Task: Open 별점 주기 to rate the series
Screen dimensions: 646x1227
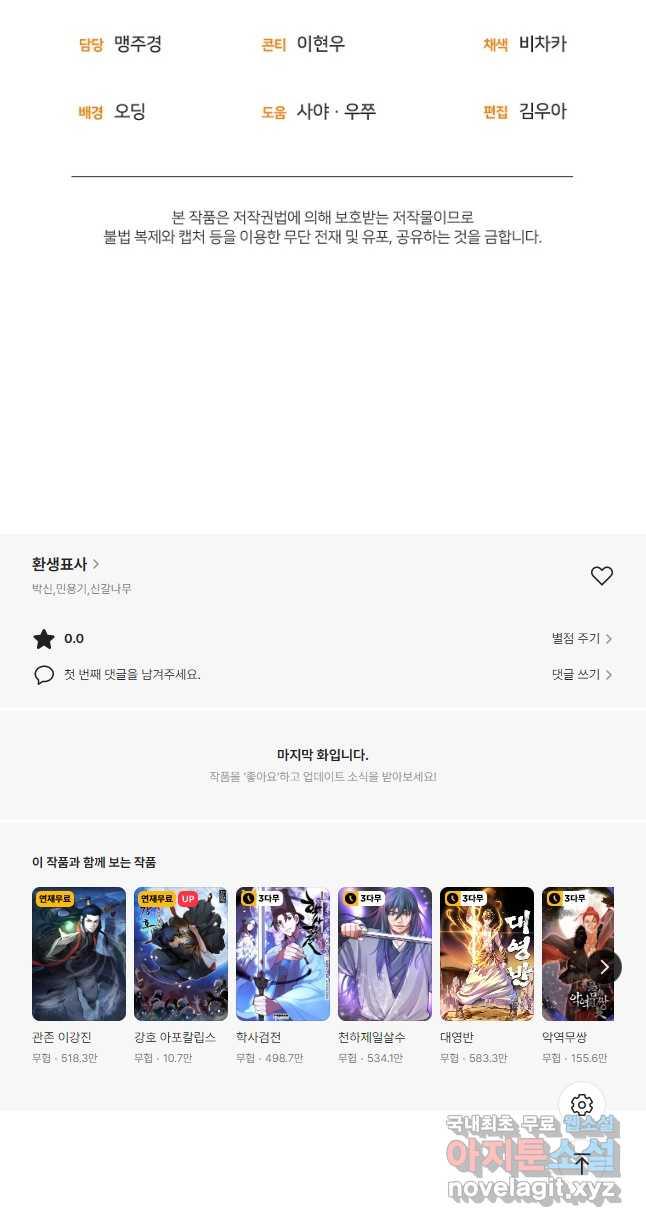Action: 581,638
